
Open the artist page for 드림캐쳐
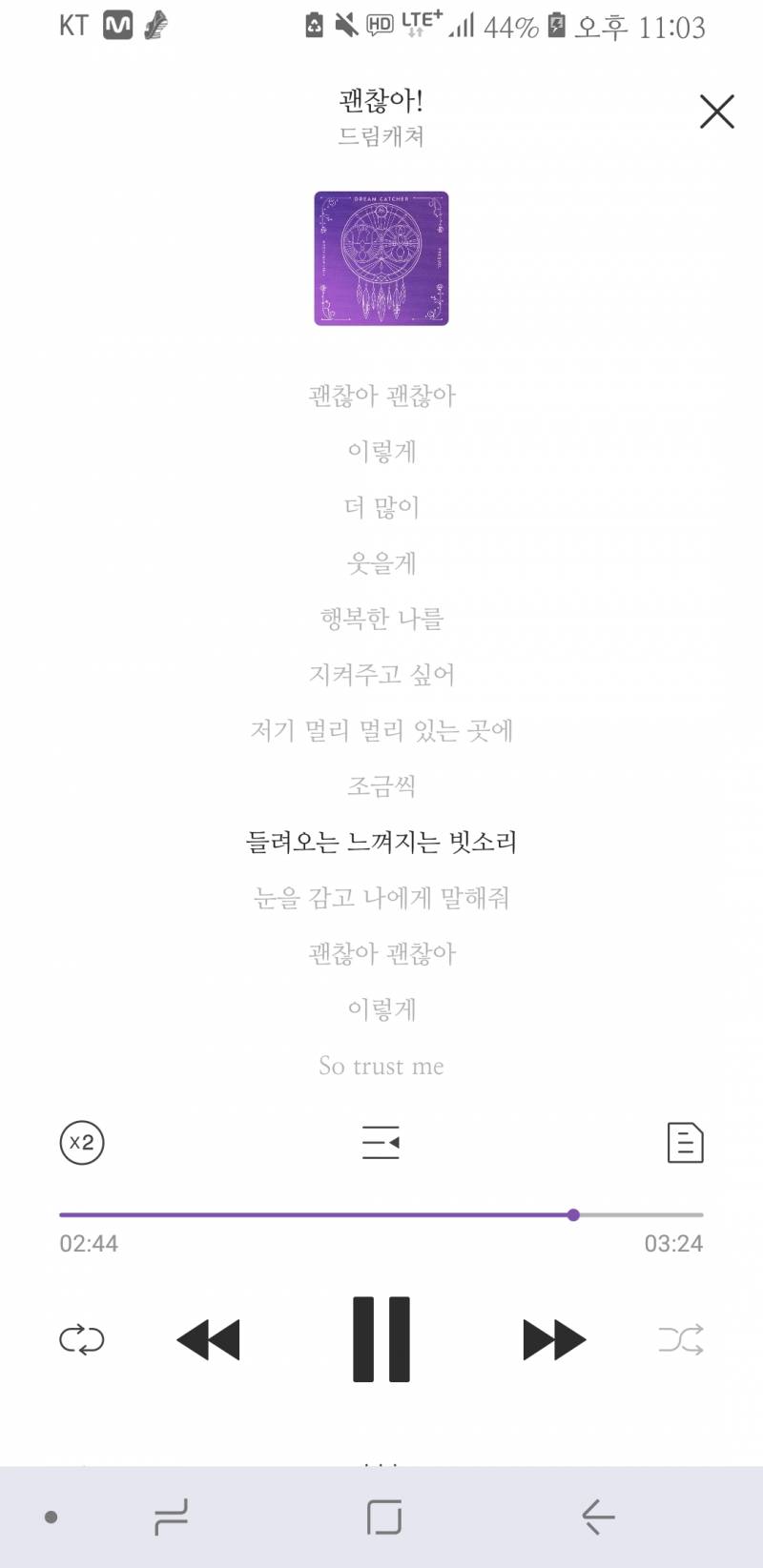point(381,138)
